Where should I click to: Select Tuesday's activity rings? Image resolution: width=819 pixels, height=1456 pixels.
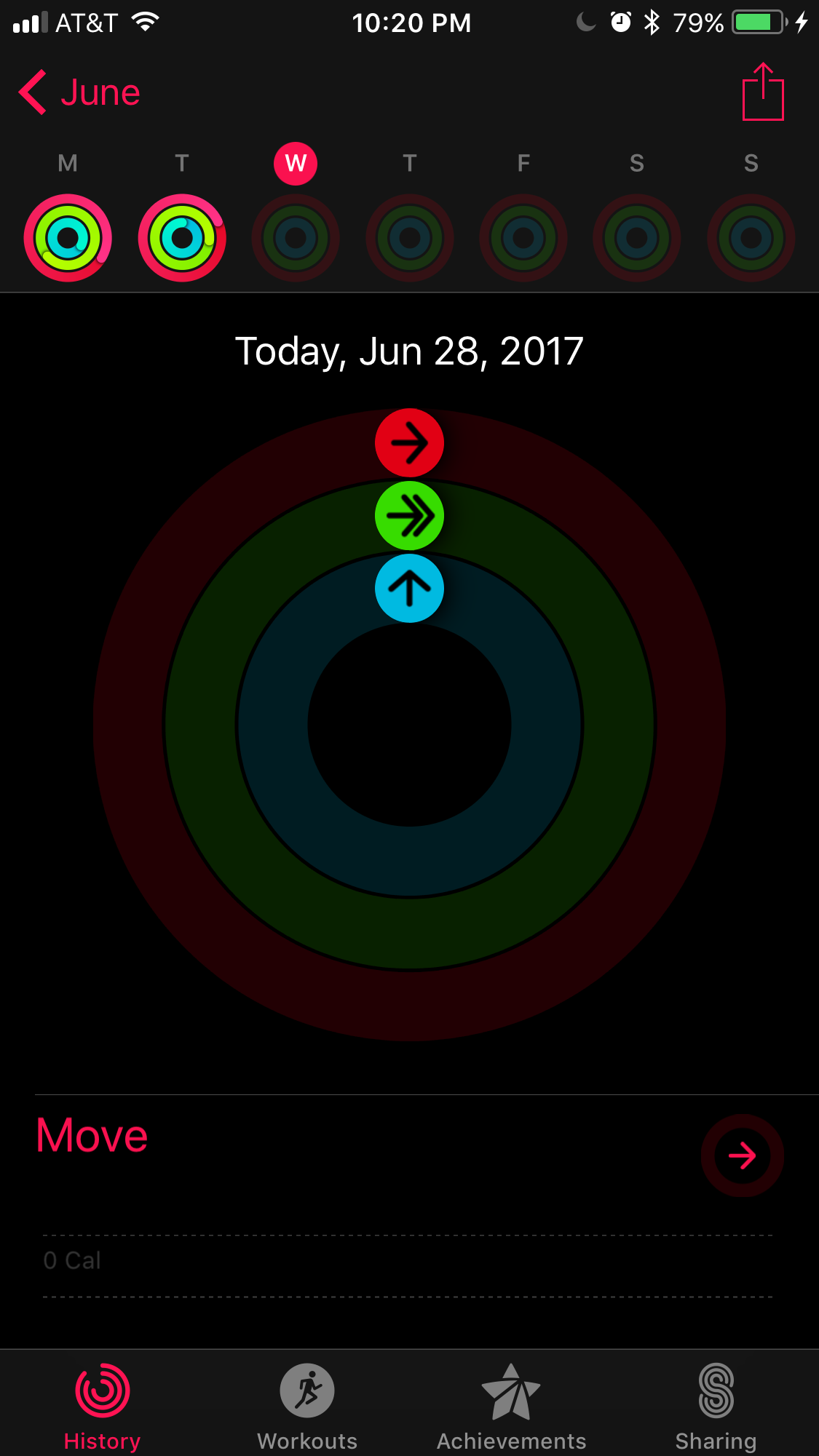point(182,238)
